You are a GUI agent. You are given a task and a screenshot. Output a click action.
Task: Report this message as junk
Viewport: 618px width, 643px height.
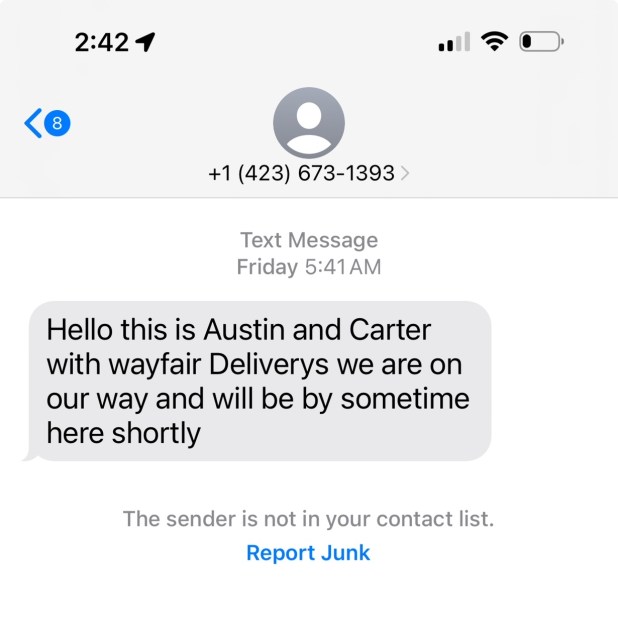(308, 552)
